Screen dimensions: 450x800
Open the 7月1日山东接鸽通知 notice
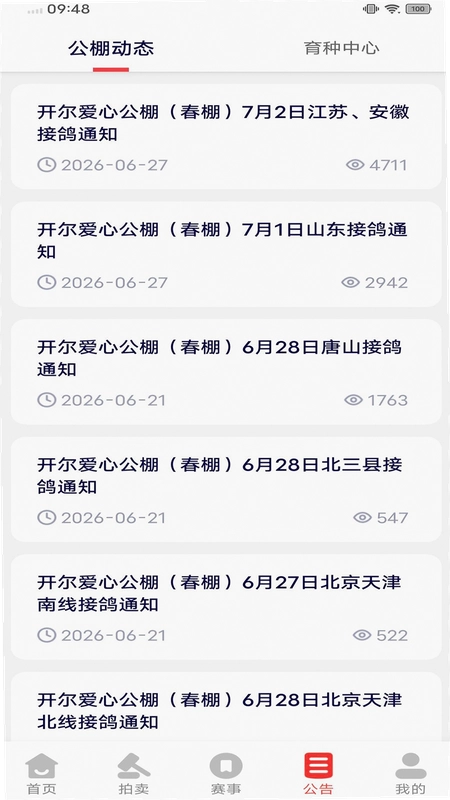[226, 254]
